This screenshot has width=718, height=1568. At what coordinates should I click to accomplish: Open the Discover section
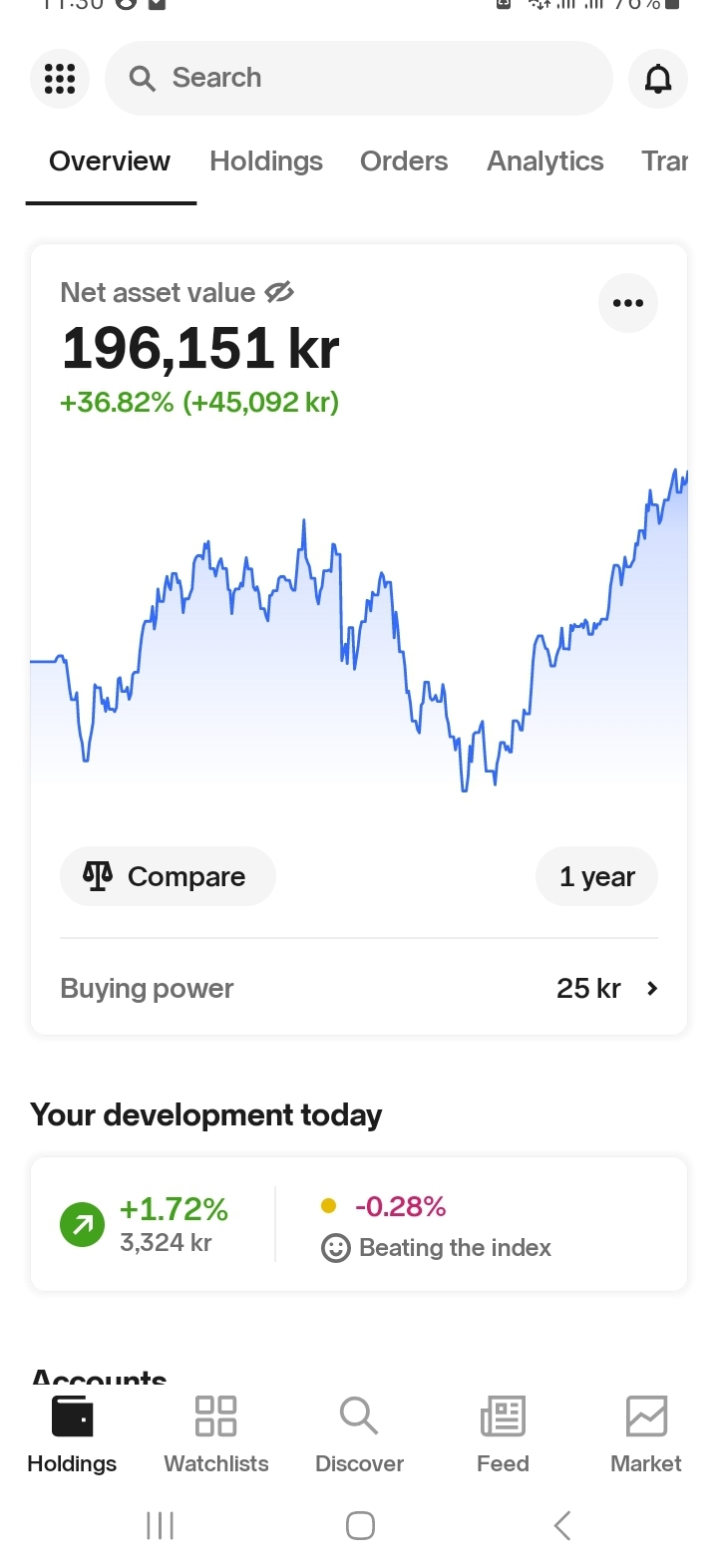[x=359, y=1434]
